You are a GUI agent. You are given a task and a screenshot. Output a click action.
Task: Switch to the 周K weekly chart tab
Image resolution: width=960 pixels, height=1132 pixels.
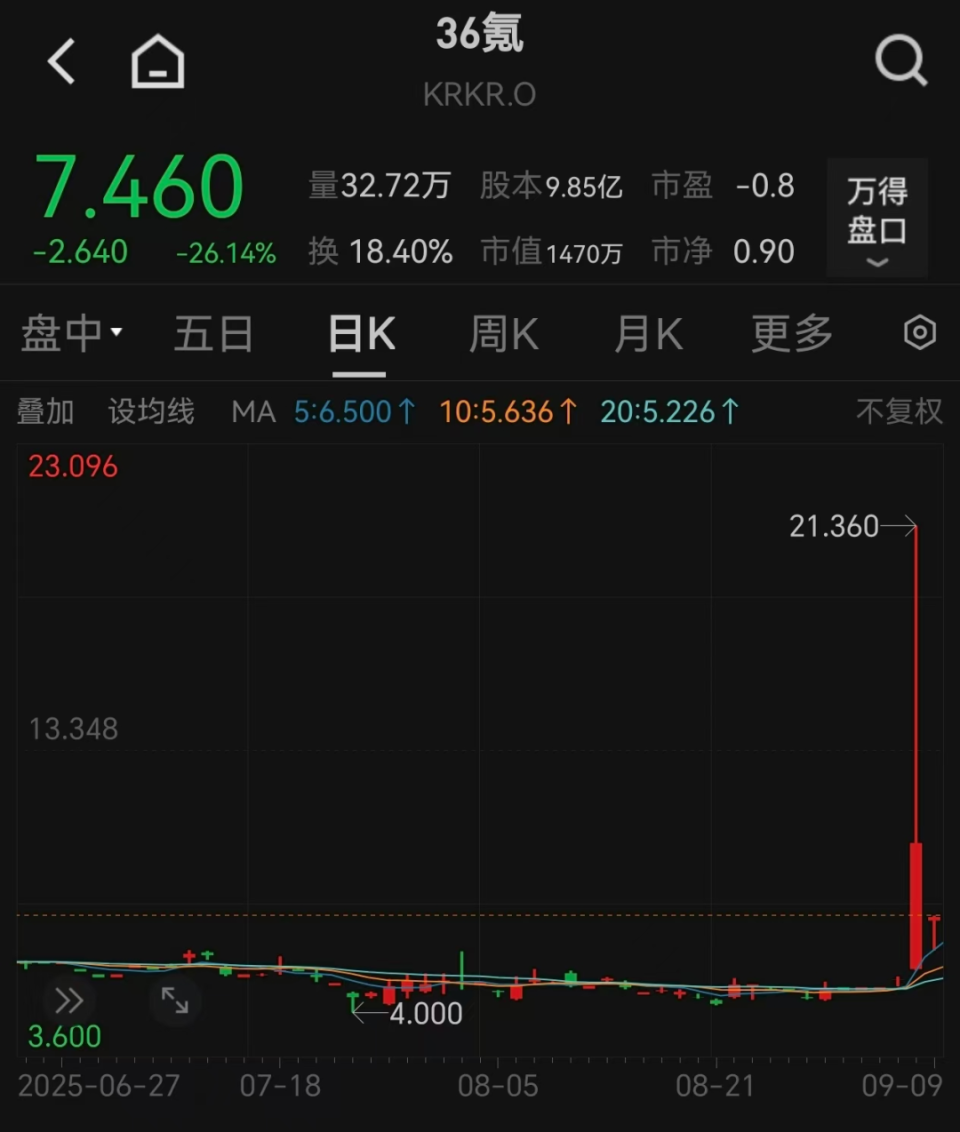tap(503, 333)
